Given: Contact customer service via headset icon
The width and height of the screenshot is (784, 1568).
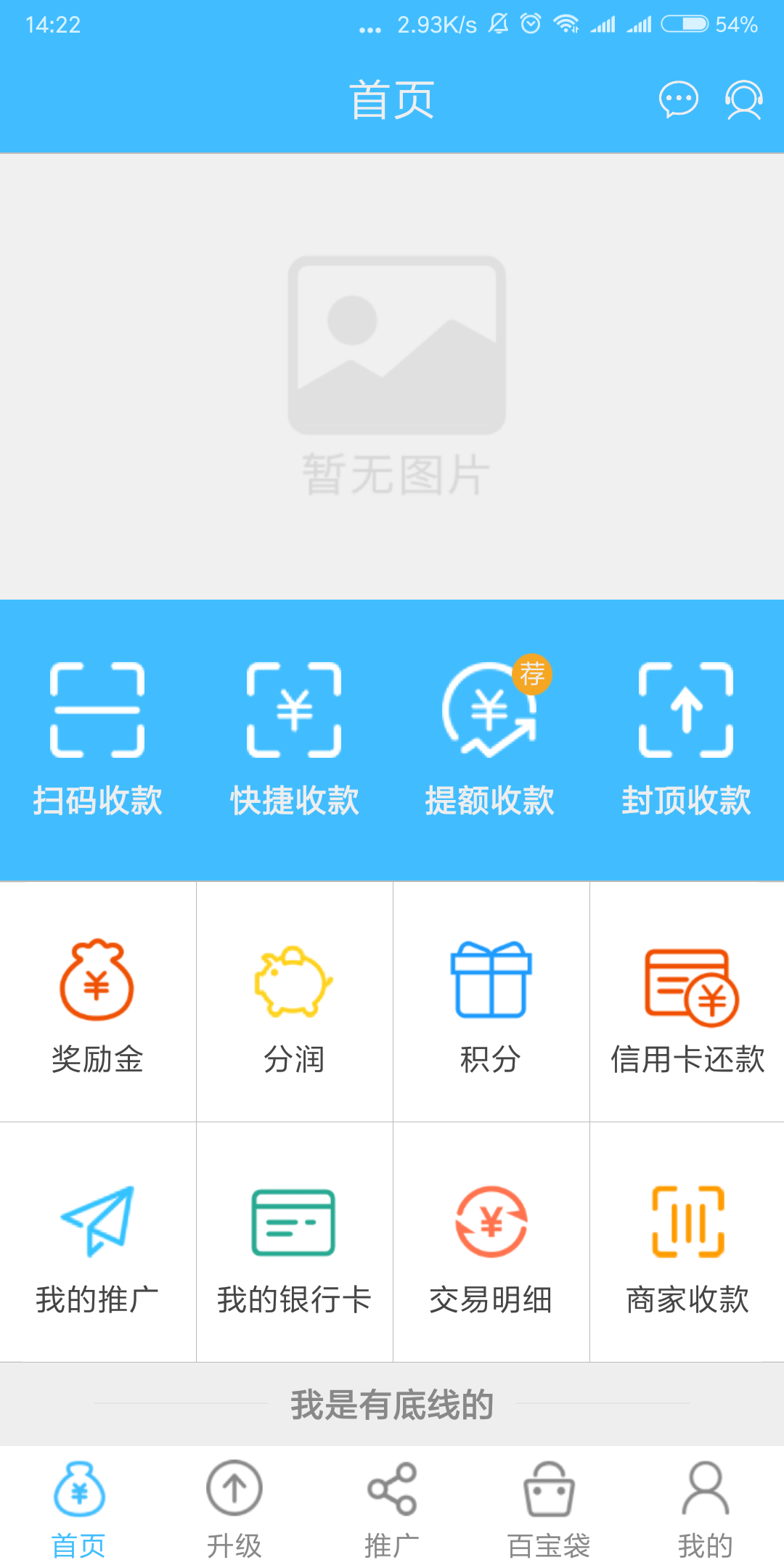Looking at the screenshot, I should (742, 100).
